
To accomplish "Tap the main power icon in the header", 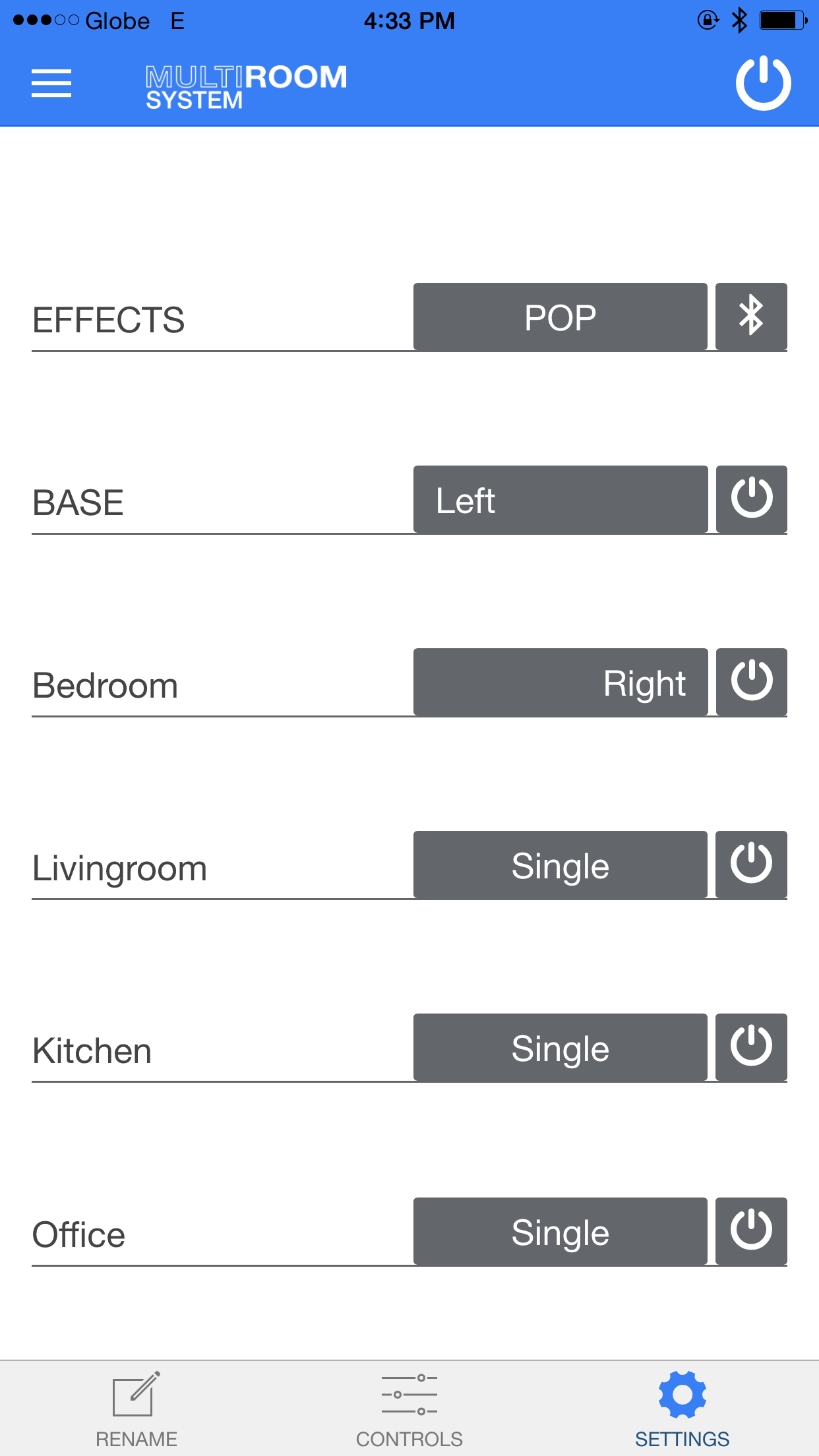I will pos(763,83).
